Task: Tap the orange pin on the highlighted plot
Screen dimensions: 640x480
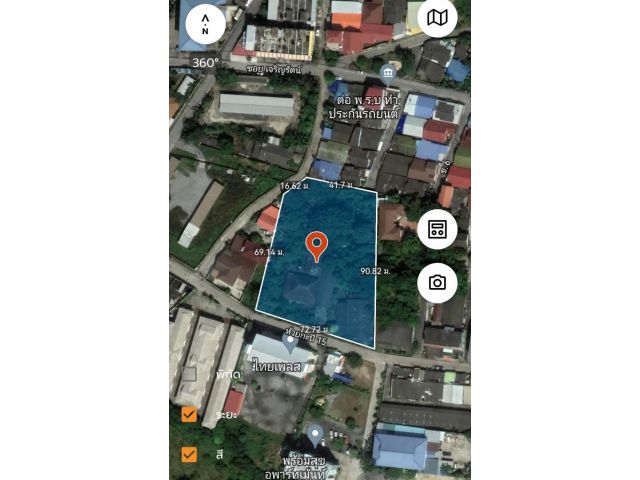Action: pyautogui.click(x=316, y=245)
